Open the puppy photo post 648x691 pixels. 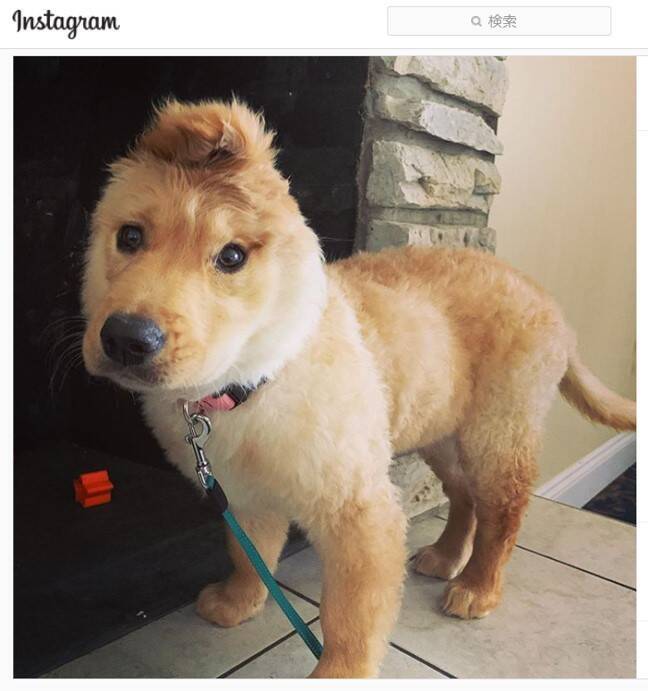click(x=324, y=366)
